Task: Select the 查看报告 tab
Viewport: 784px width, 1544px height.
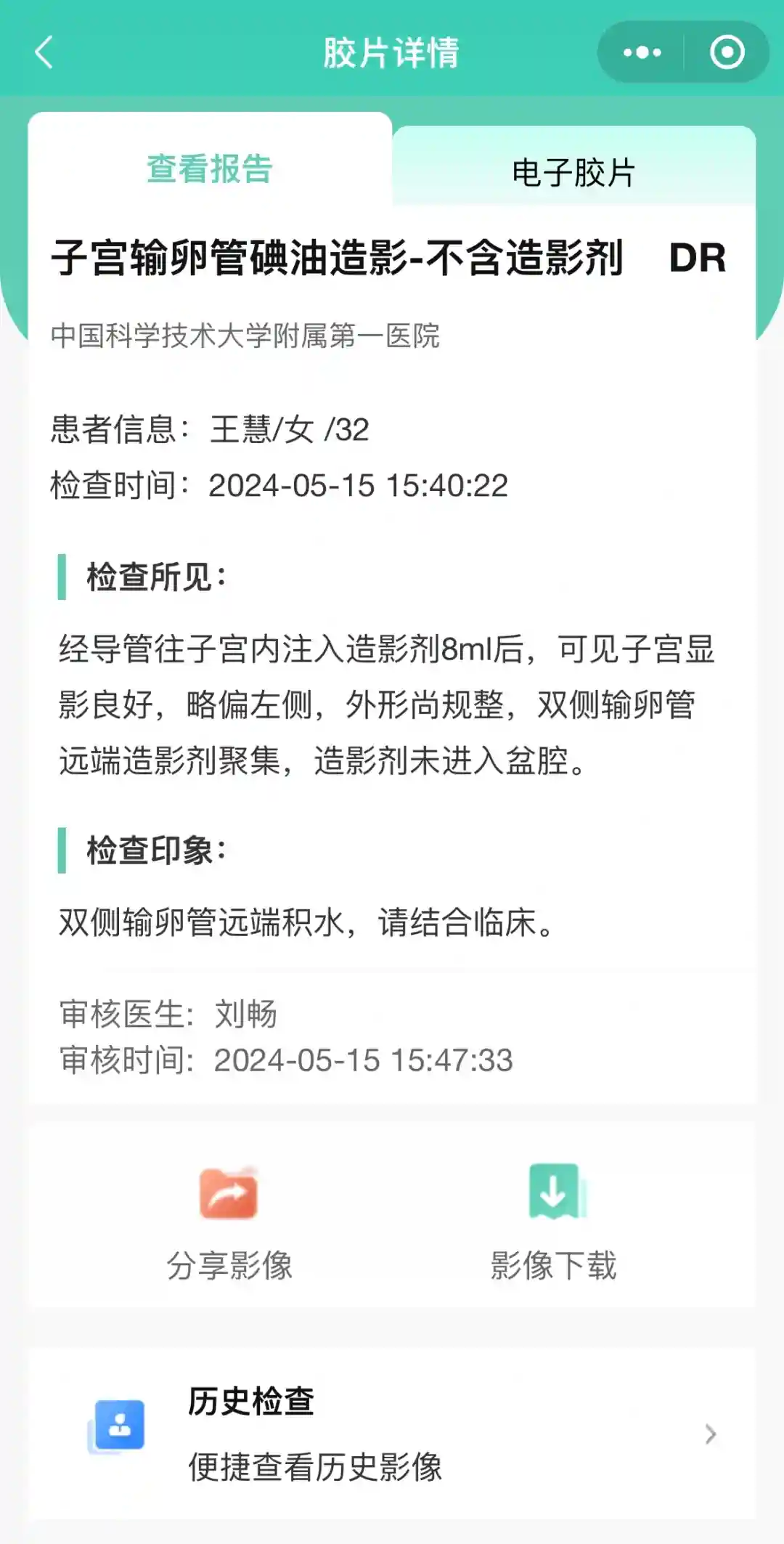Action: (210, 168)
